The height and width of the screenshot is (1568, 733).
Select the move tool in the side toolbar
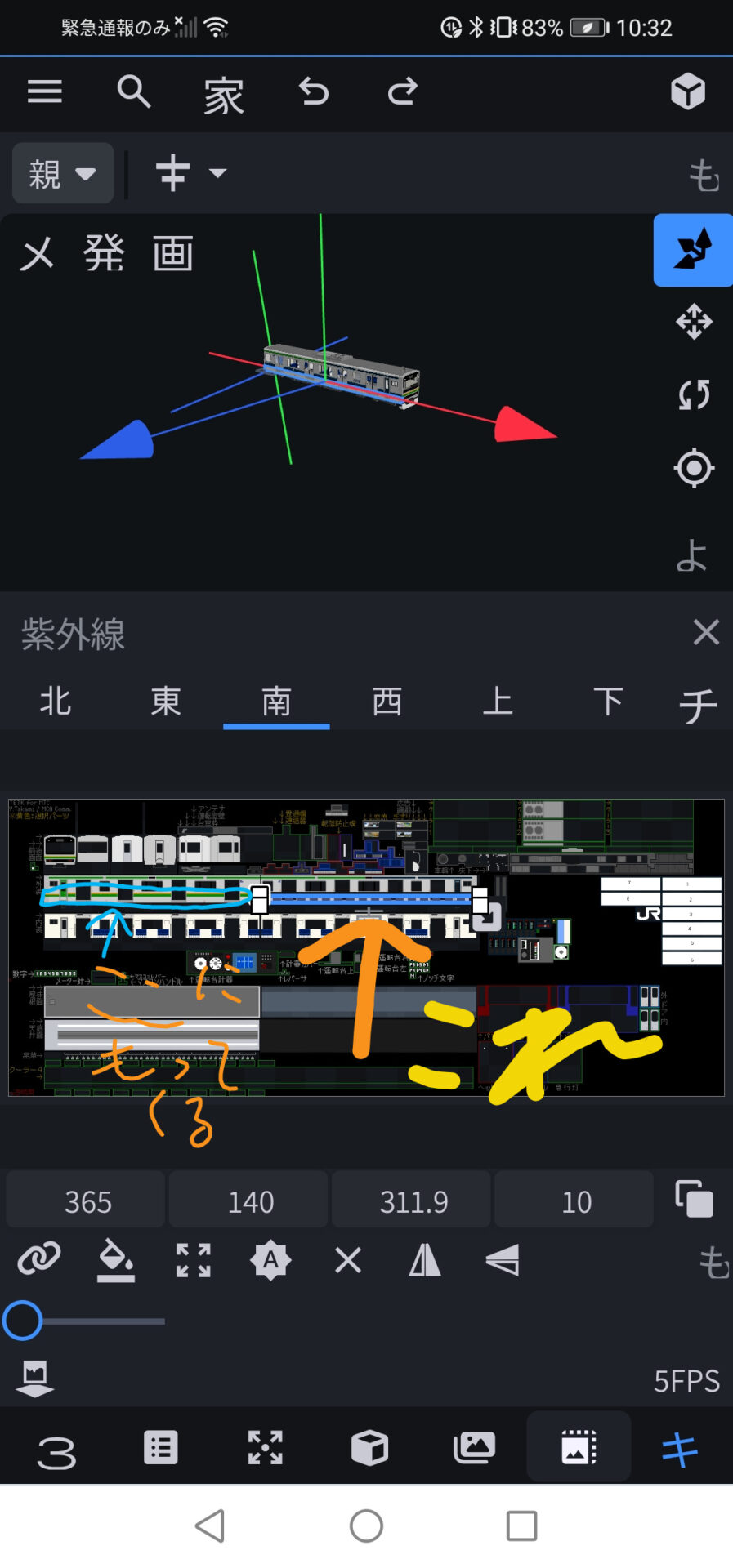pos(694,322)
